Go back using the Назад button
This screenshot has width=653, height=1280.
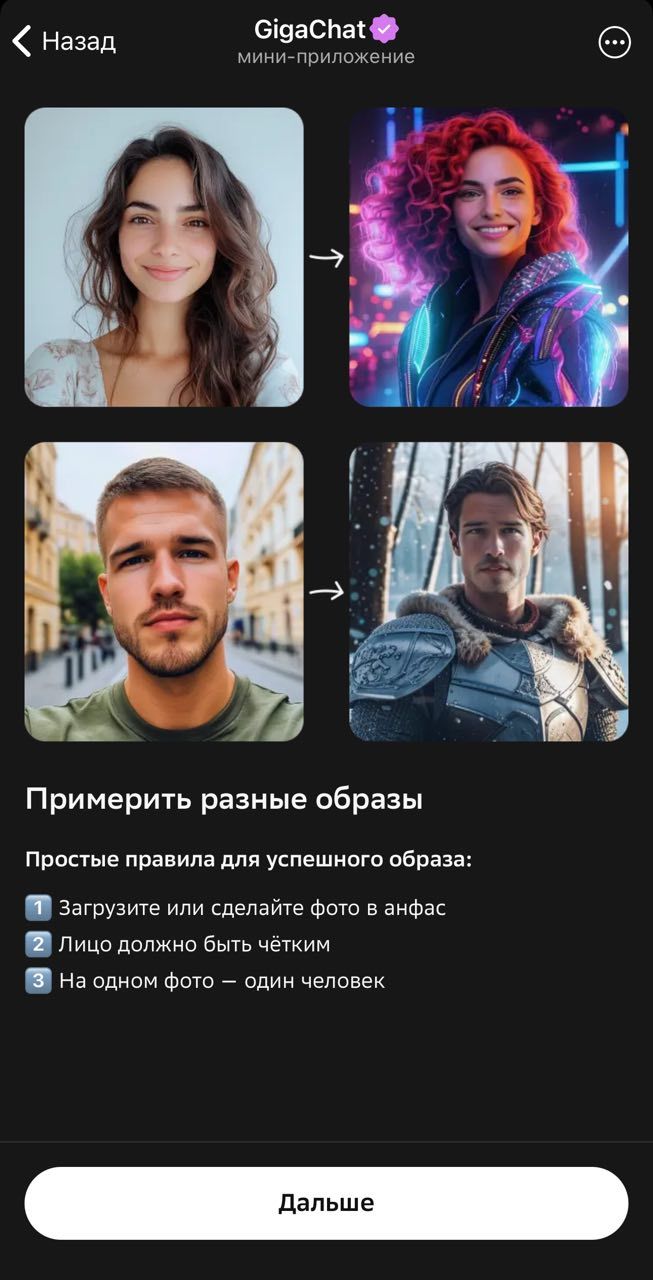tap(63, 41)
